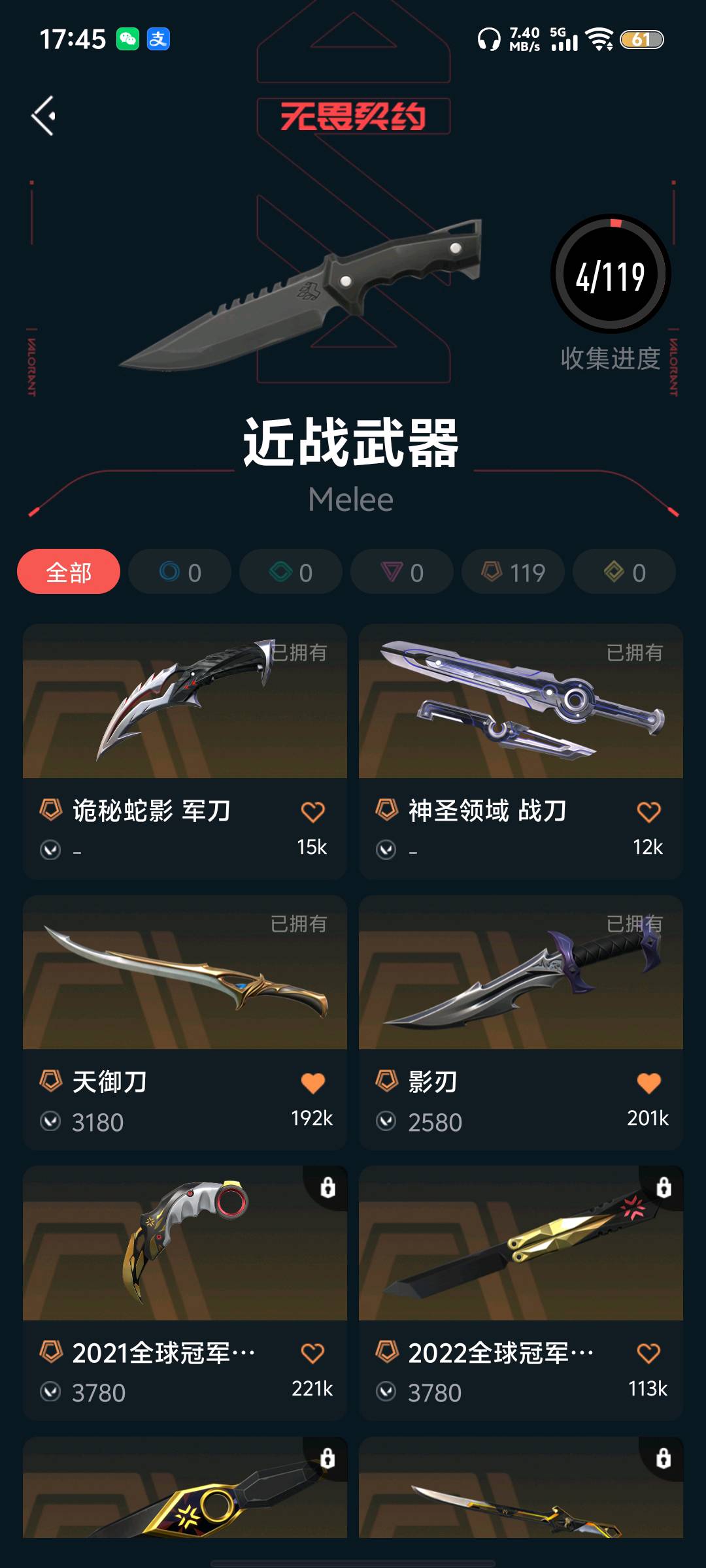Screen dimensions: 706x1568
Task: Select the 全部 filter chip
Action: point(69,572)
